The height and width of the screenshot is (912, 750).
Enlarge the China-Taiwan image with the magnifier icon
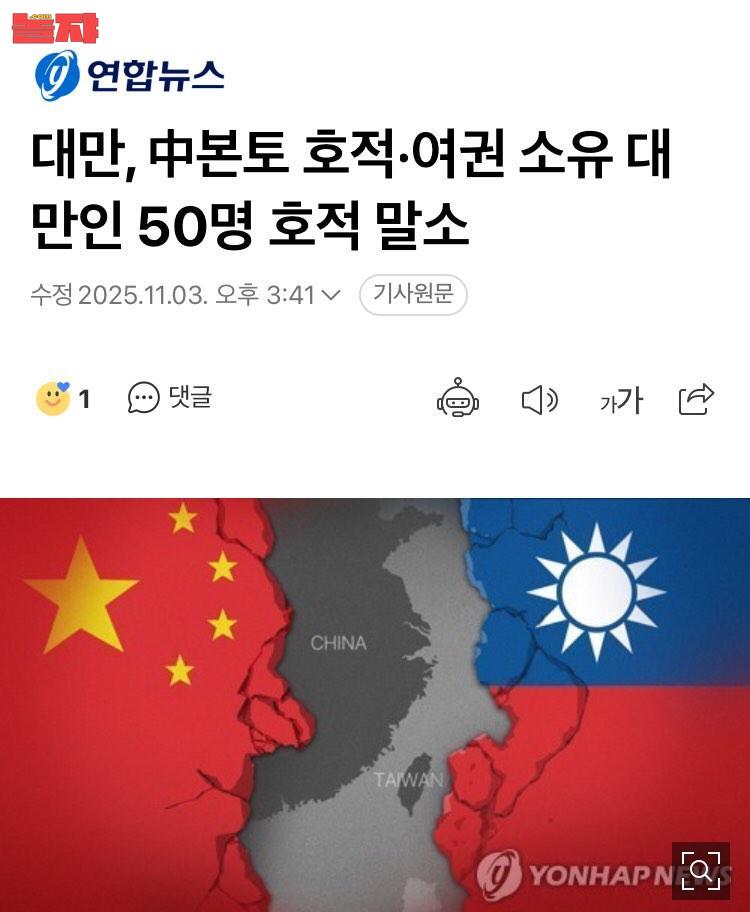700,870
